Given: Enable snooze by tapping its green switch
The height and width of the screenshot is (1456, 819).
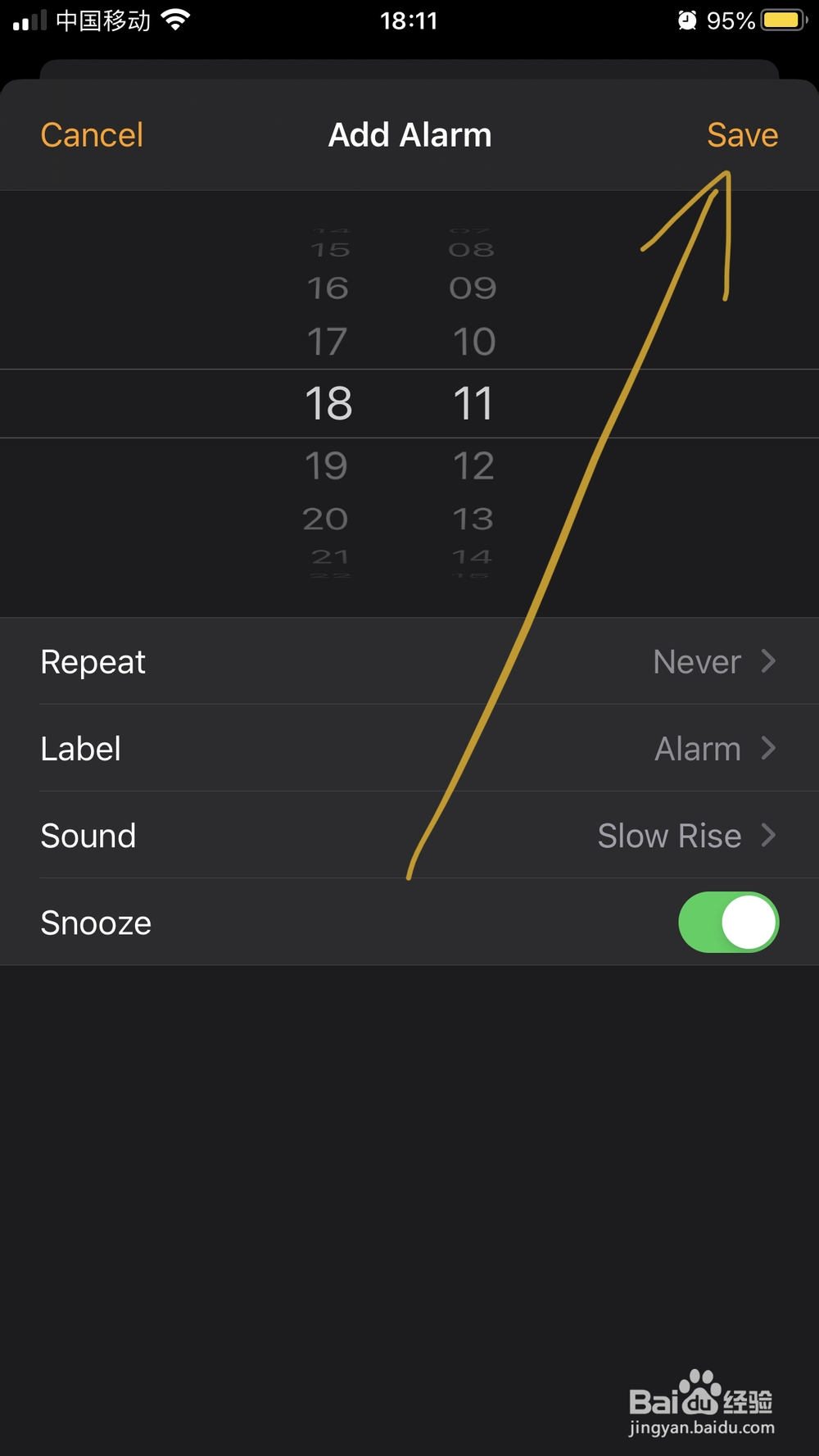Looking at the screenshot, I should click(x=727, y=922).
